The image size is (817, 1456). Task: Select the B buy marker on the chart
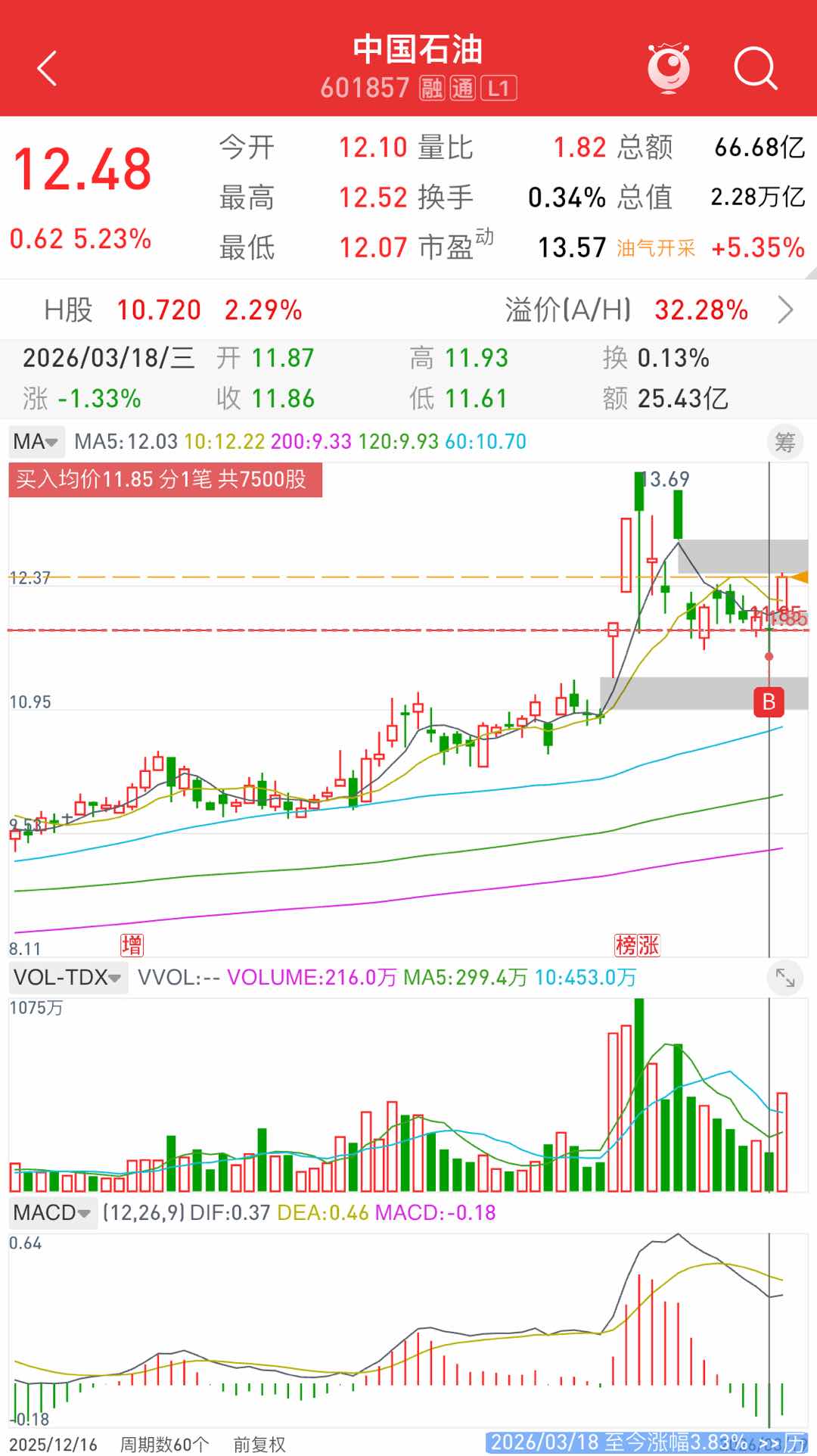[x=769, y=702]
